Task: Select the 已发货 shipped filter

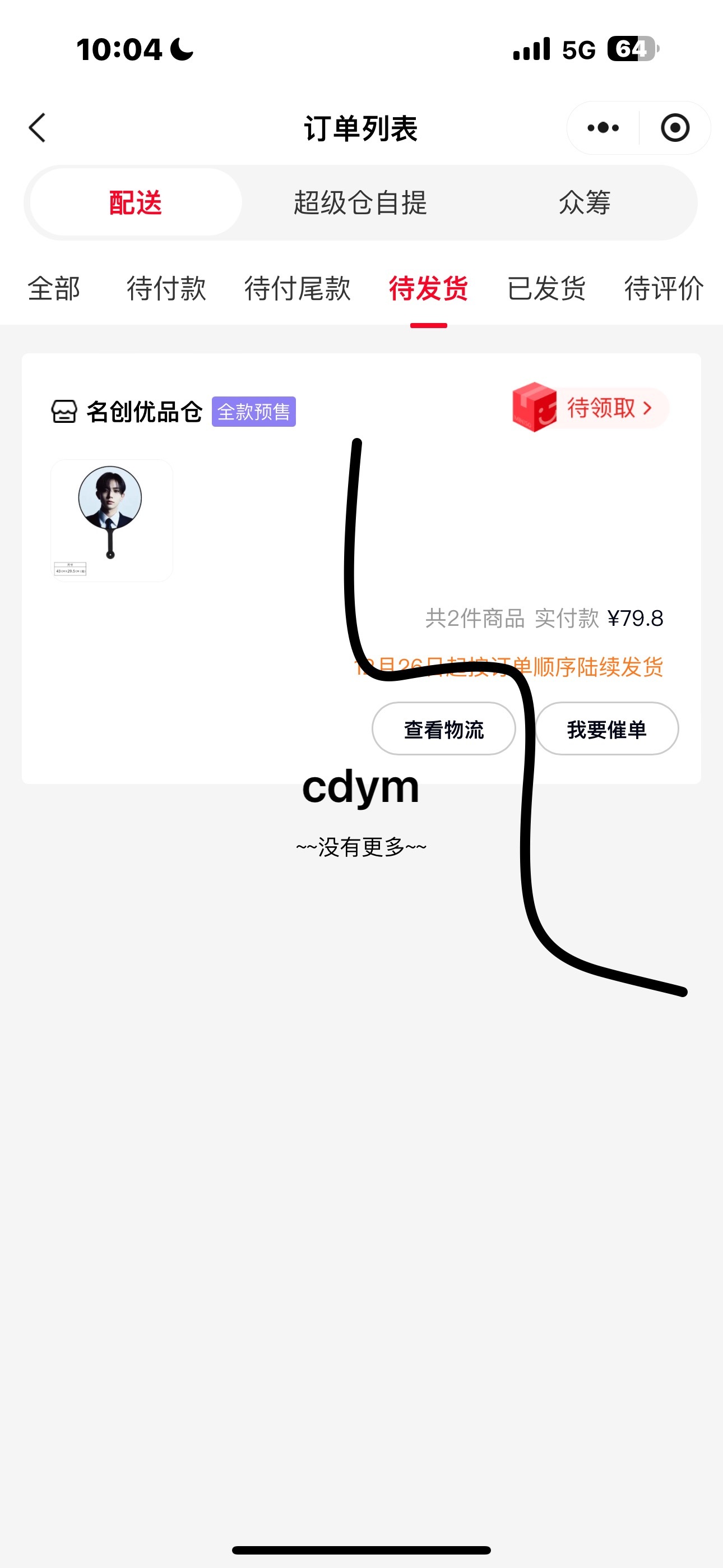Action: pos(546,290)
